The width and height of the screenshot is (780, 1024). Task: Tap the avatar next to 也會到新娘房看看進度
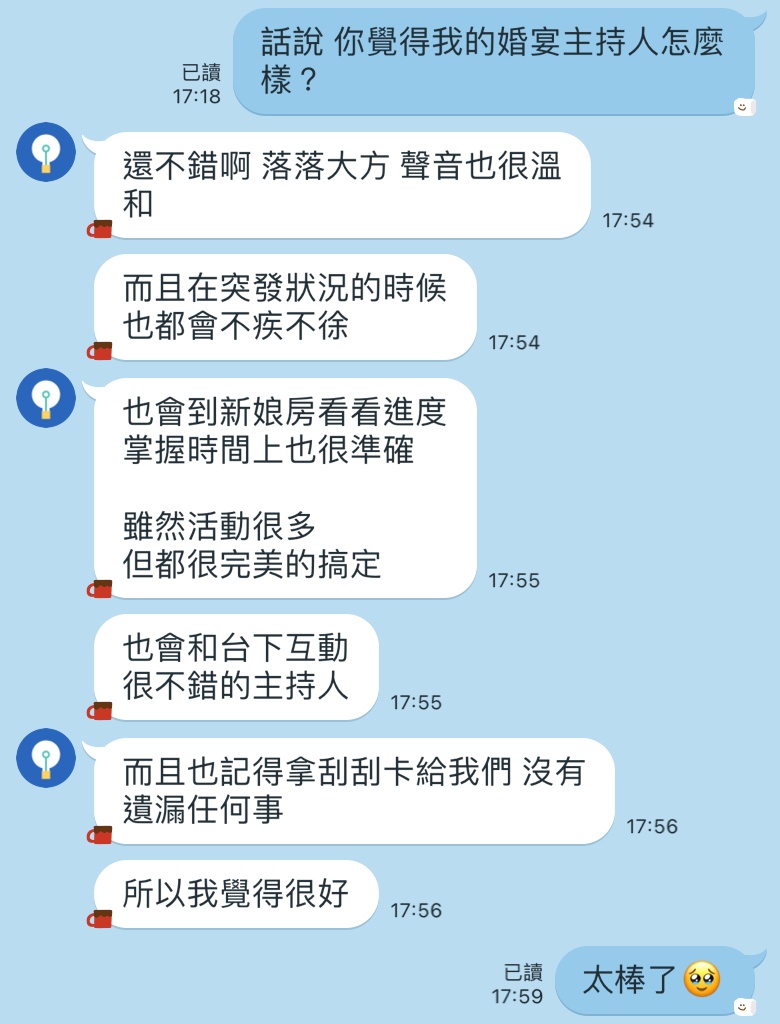coord(46,398)
